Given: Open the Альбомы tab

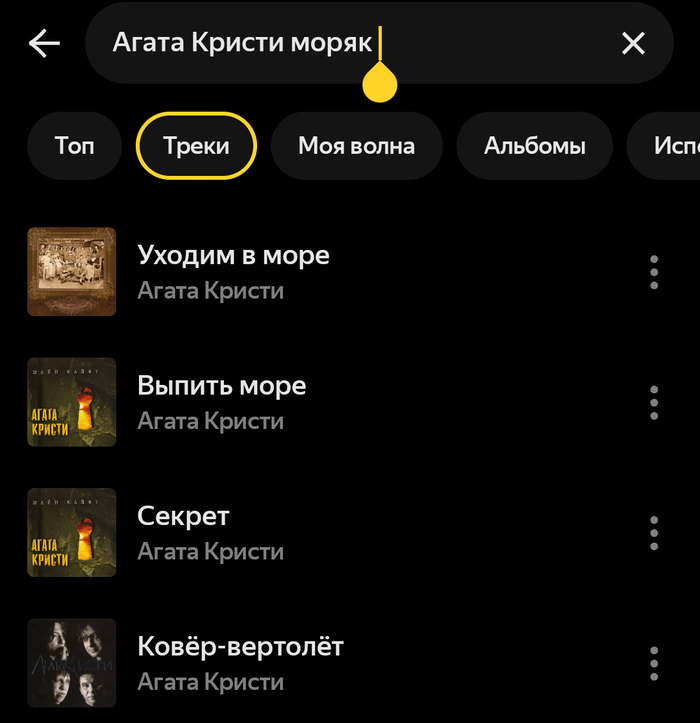Looking at the screenshot, I should (x=534, y=146).
